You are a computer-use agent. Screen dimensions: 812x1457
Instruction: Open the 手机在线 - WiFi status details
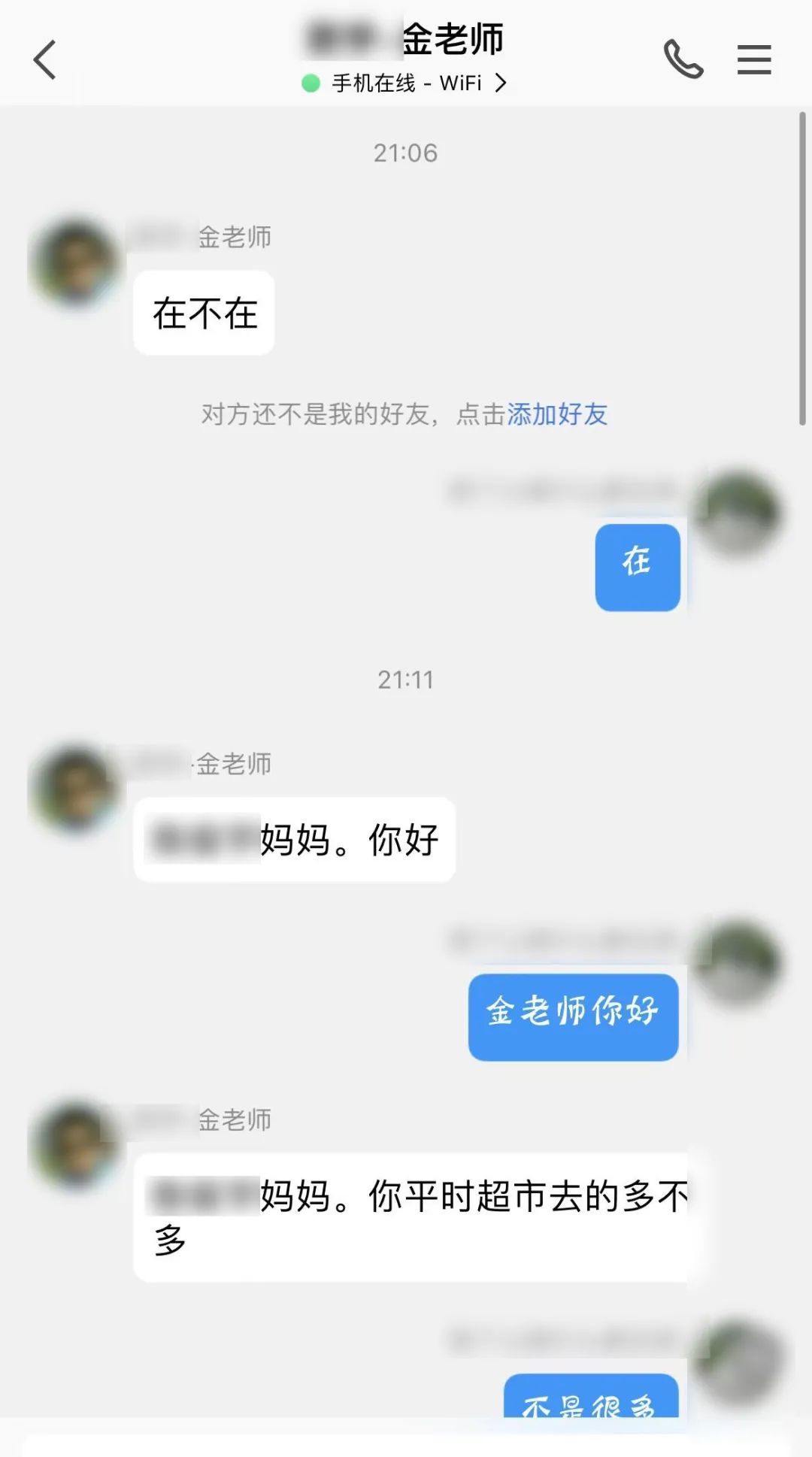(x=406, y=83)
